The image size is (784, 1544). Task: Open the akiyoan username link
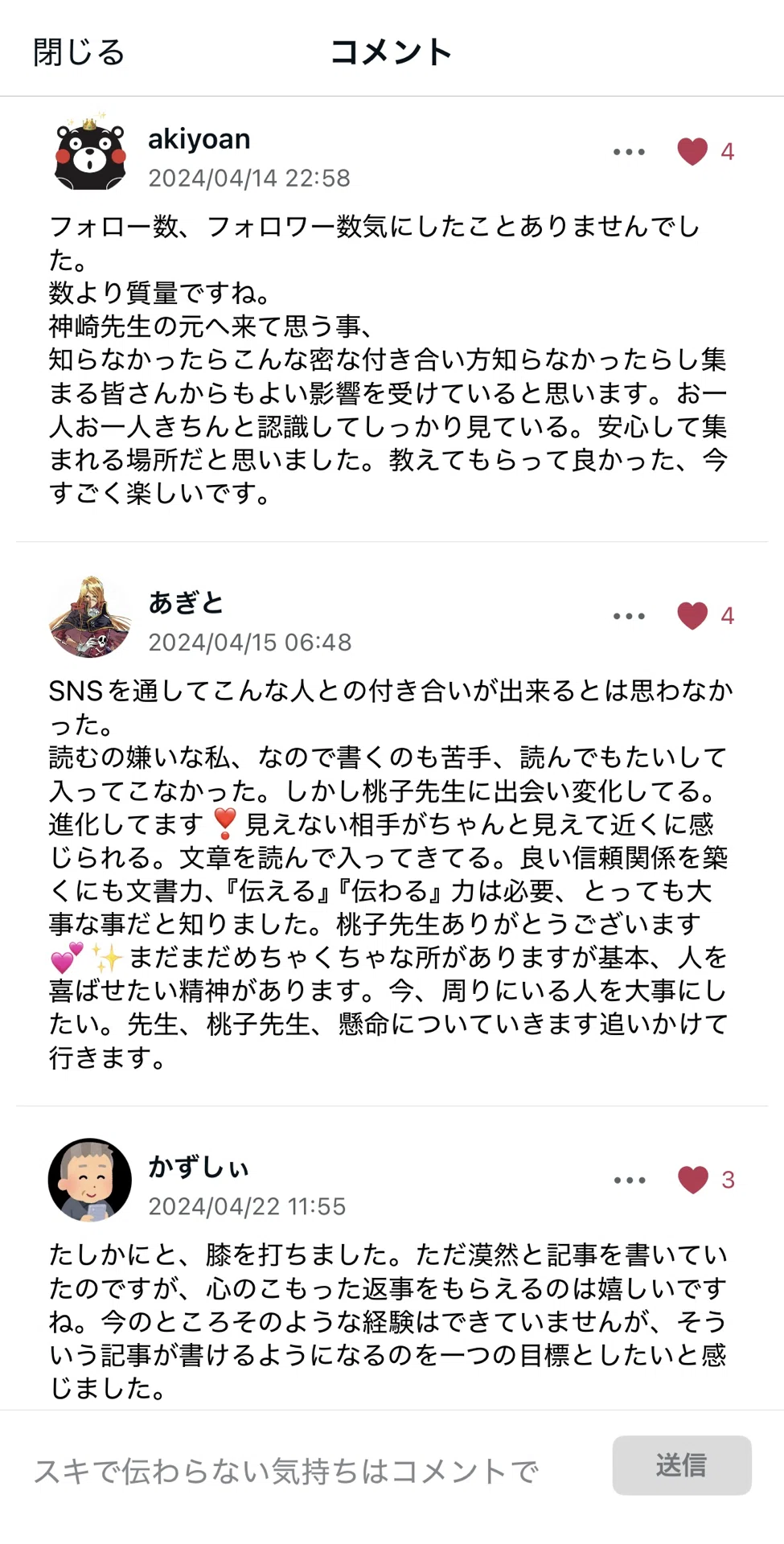pos(199,139)
